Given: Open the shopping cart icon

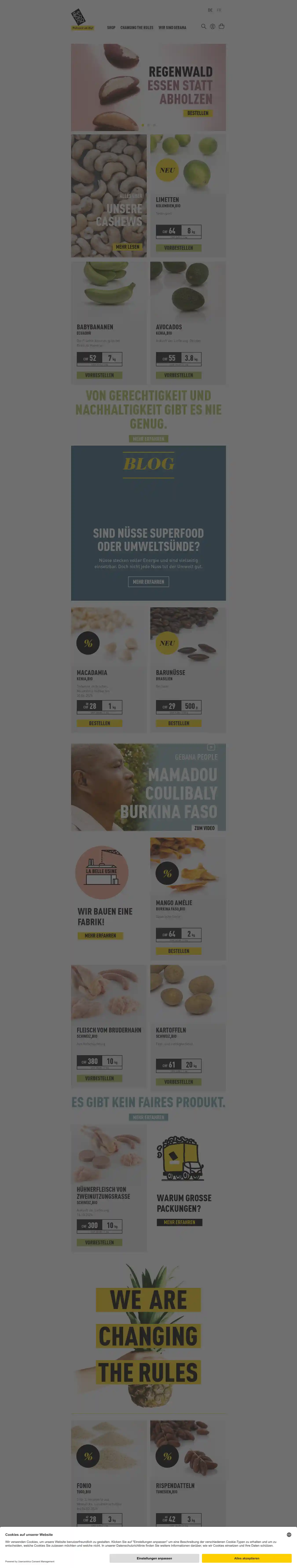Looking at the screenshot, I should click(222, 27).
